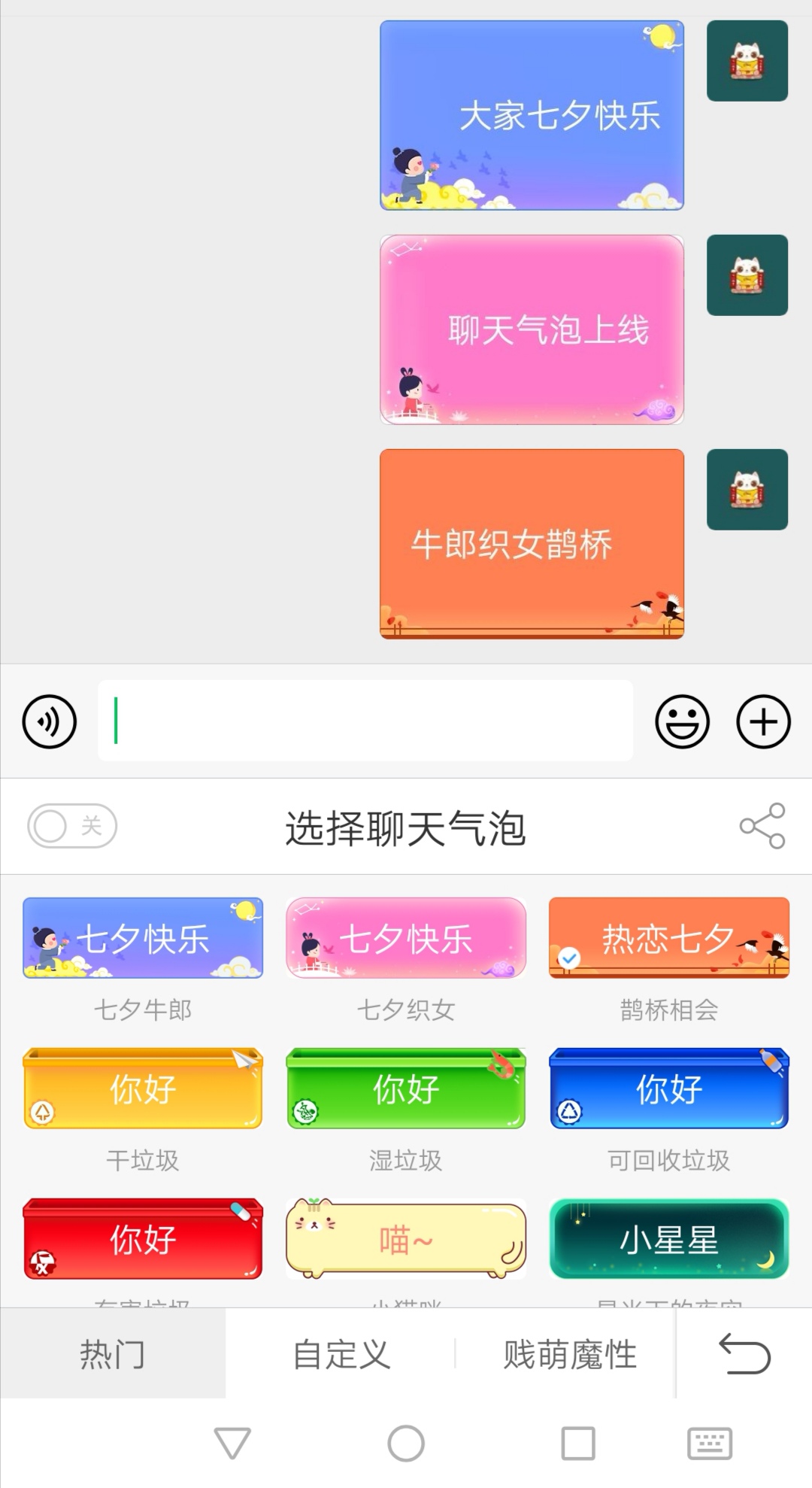
Task: Select the green 湿垃圾 bubble
Action: [x=405, y=1089]
